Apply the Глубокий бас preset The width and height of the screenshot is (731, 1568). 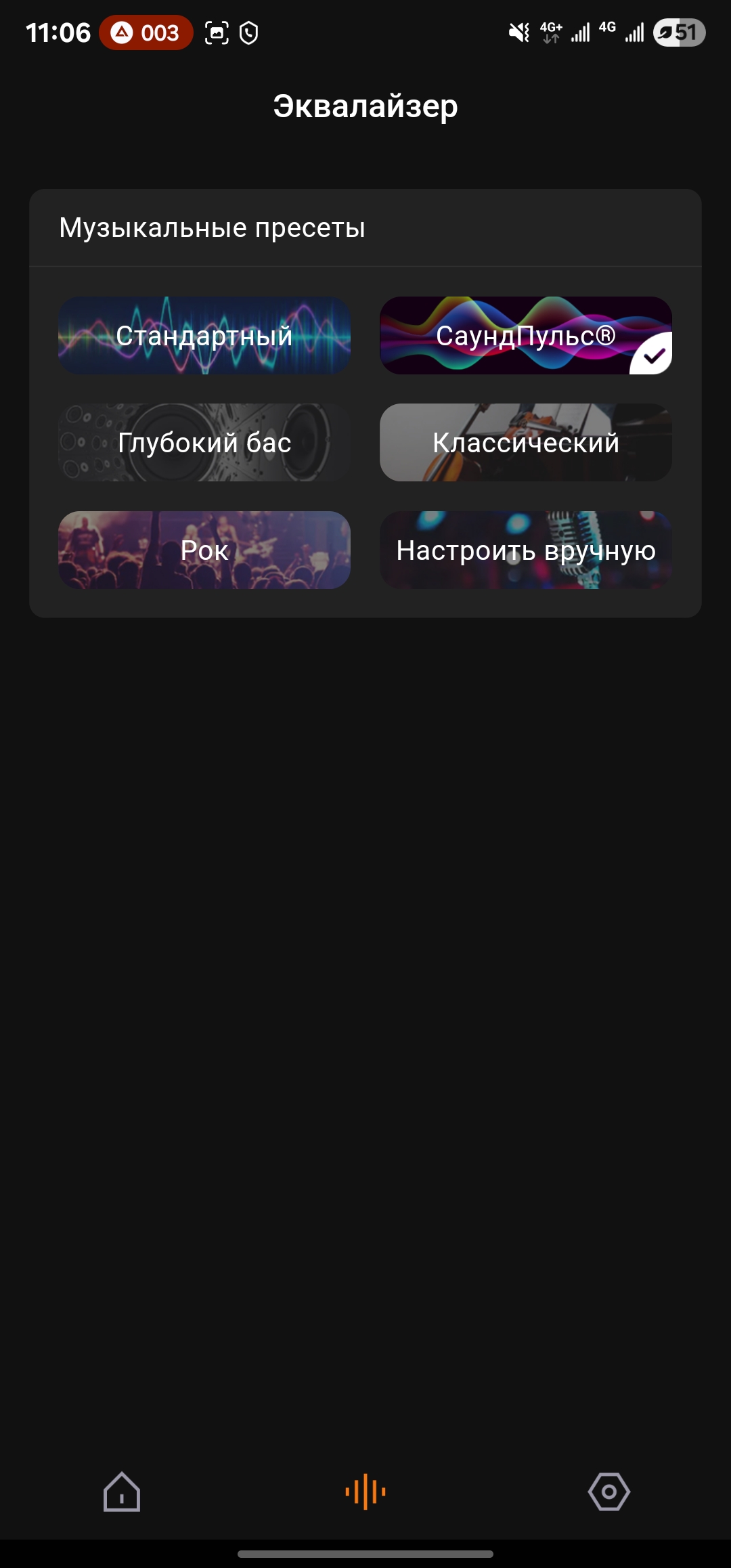[204, 443]
